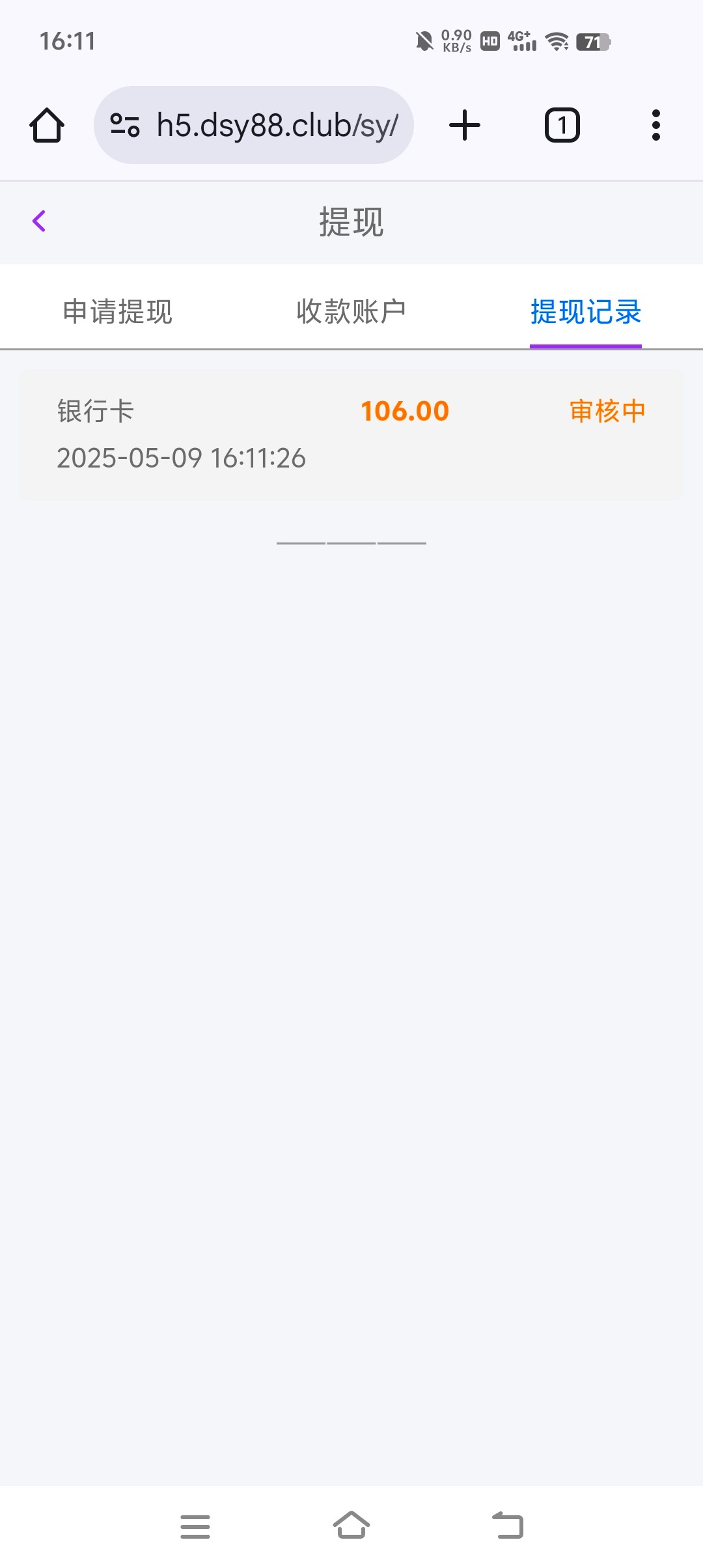Open recent apps from navigation bar
The image size is (703, 1568).
[195, 1526]
